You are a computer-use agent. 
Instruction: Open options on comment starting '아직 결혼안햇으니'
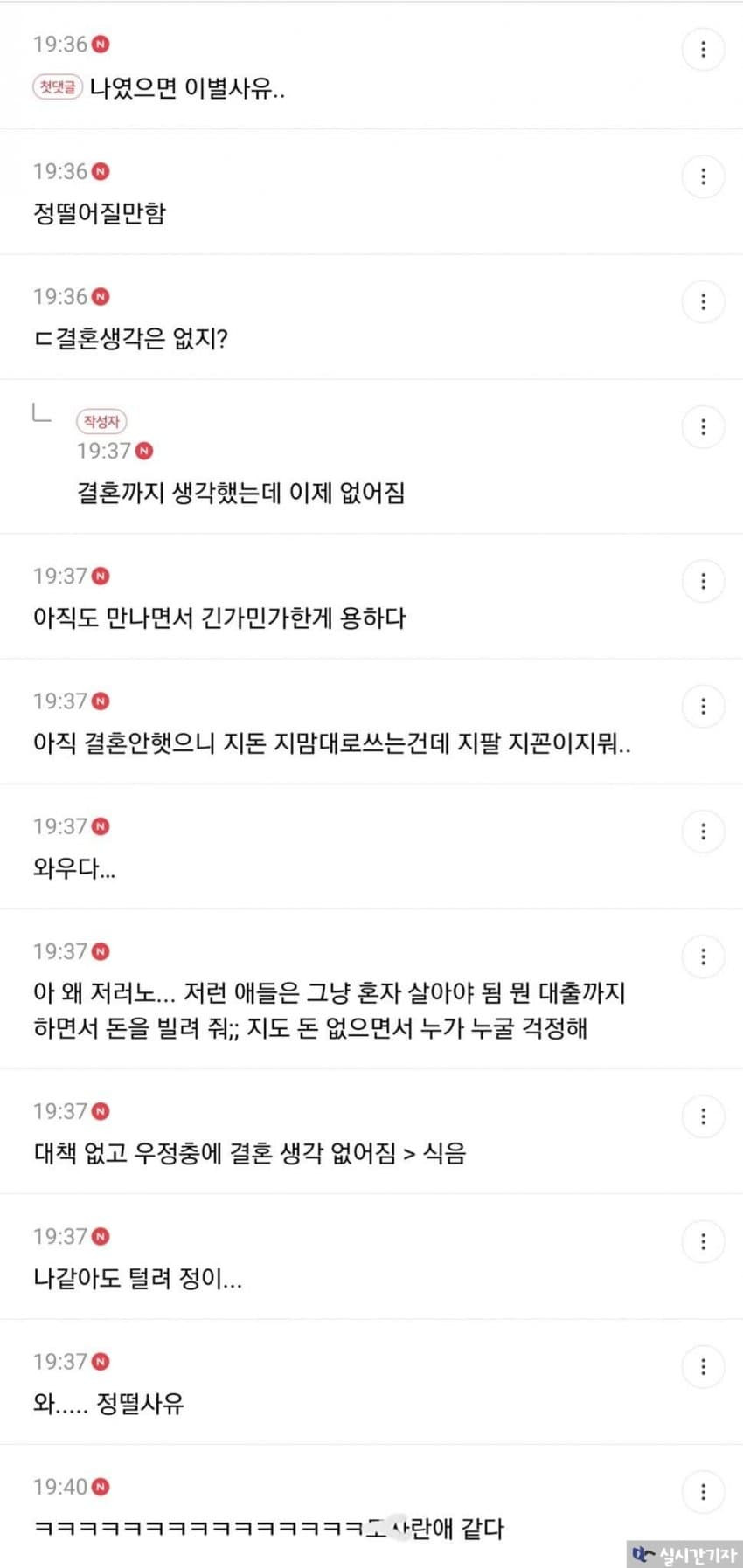(x=703, y=707)
